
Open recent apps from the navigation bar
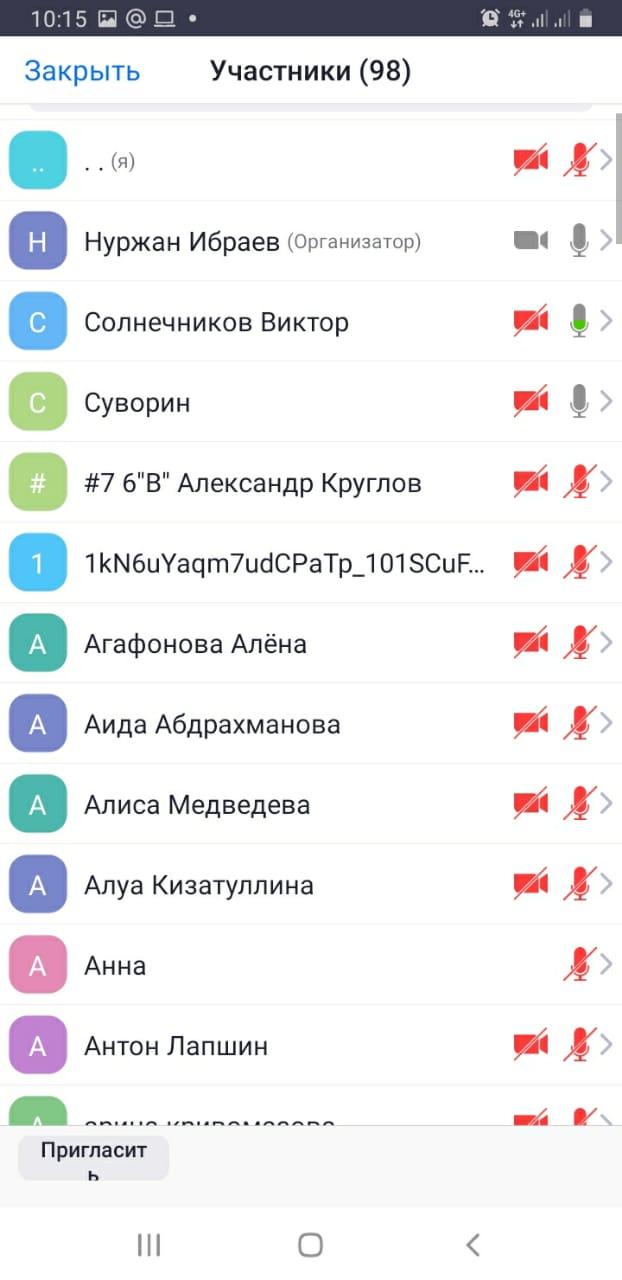149,1244
